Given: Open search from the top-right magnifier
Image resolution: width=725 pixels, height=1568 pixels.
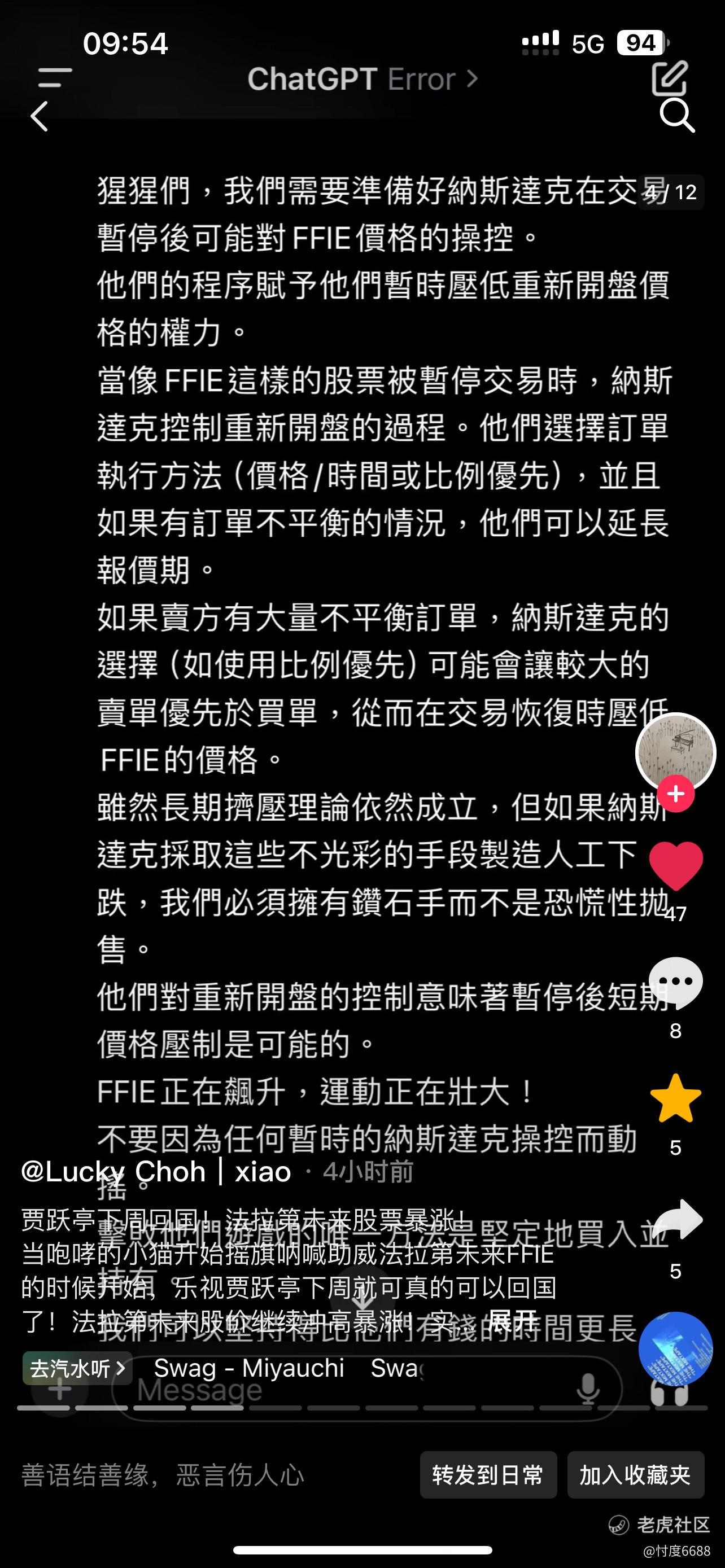Looking at the screenshot, I should tap(678, 117).
